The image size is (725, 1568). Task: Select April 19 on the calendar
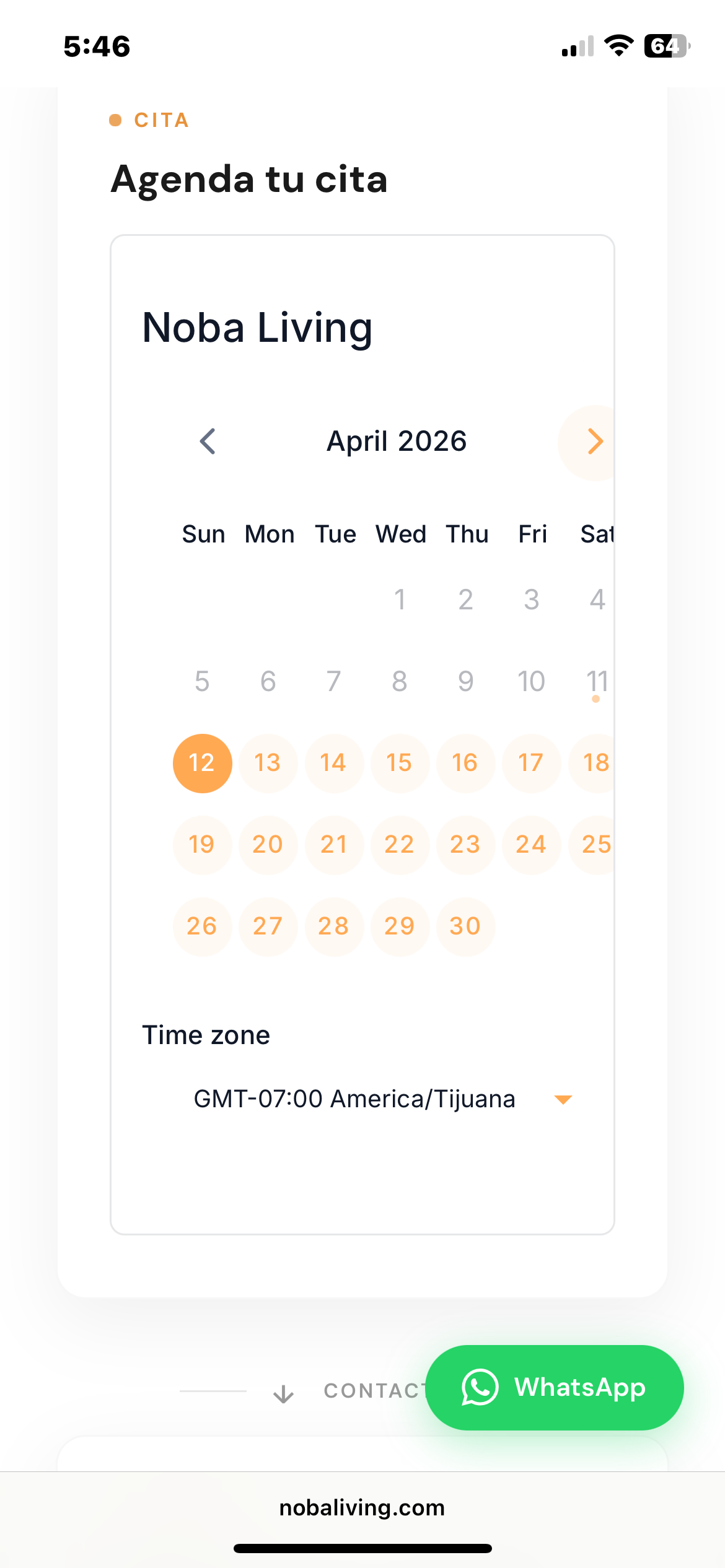click(202, 845)
